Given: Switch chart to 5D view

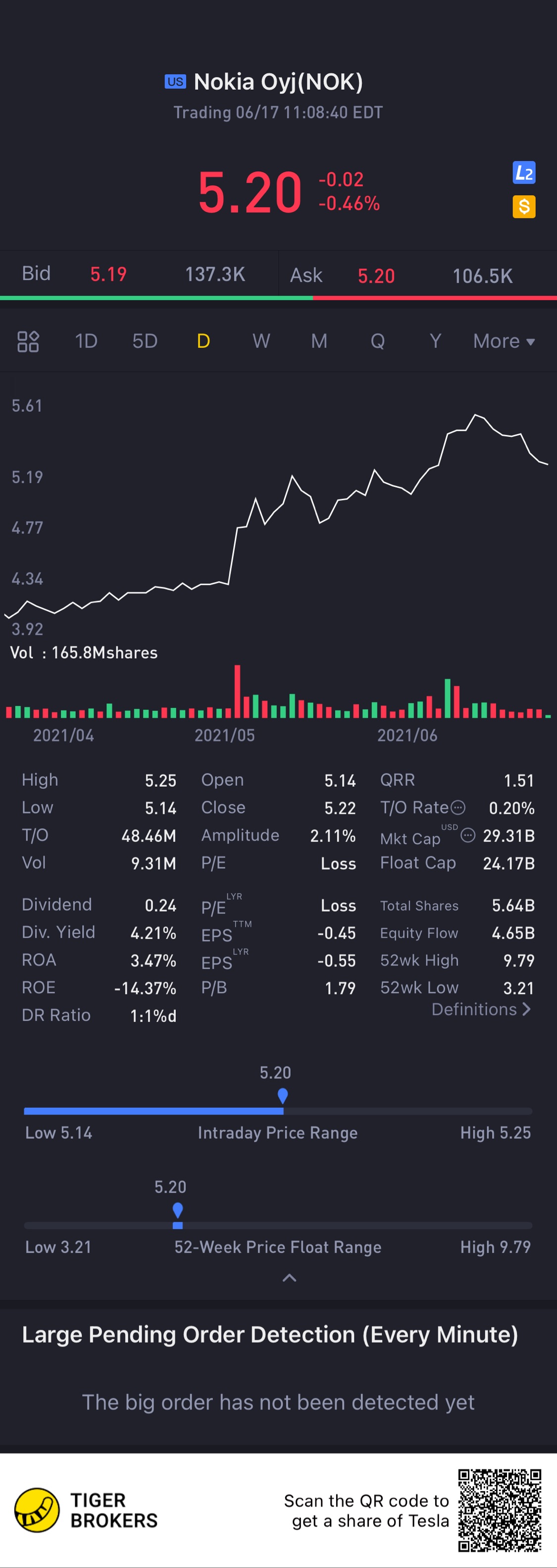Looking at the screenshot, I should click(145, 341).
